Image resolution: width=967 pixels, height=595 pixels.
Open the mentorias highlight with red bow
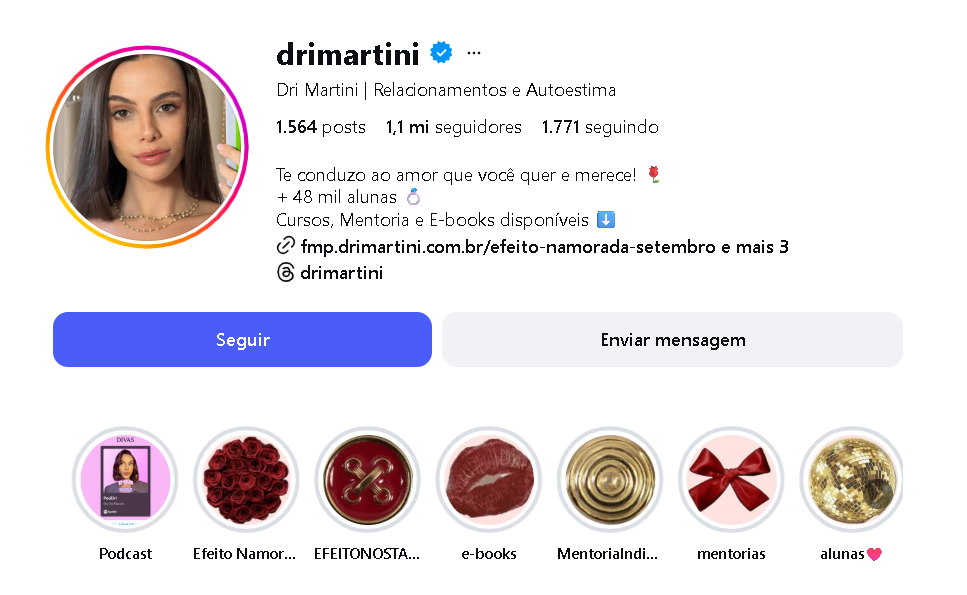731,480
